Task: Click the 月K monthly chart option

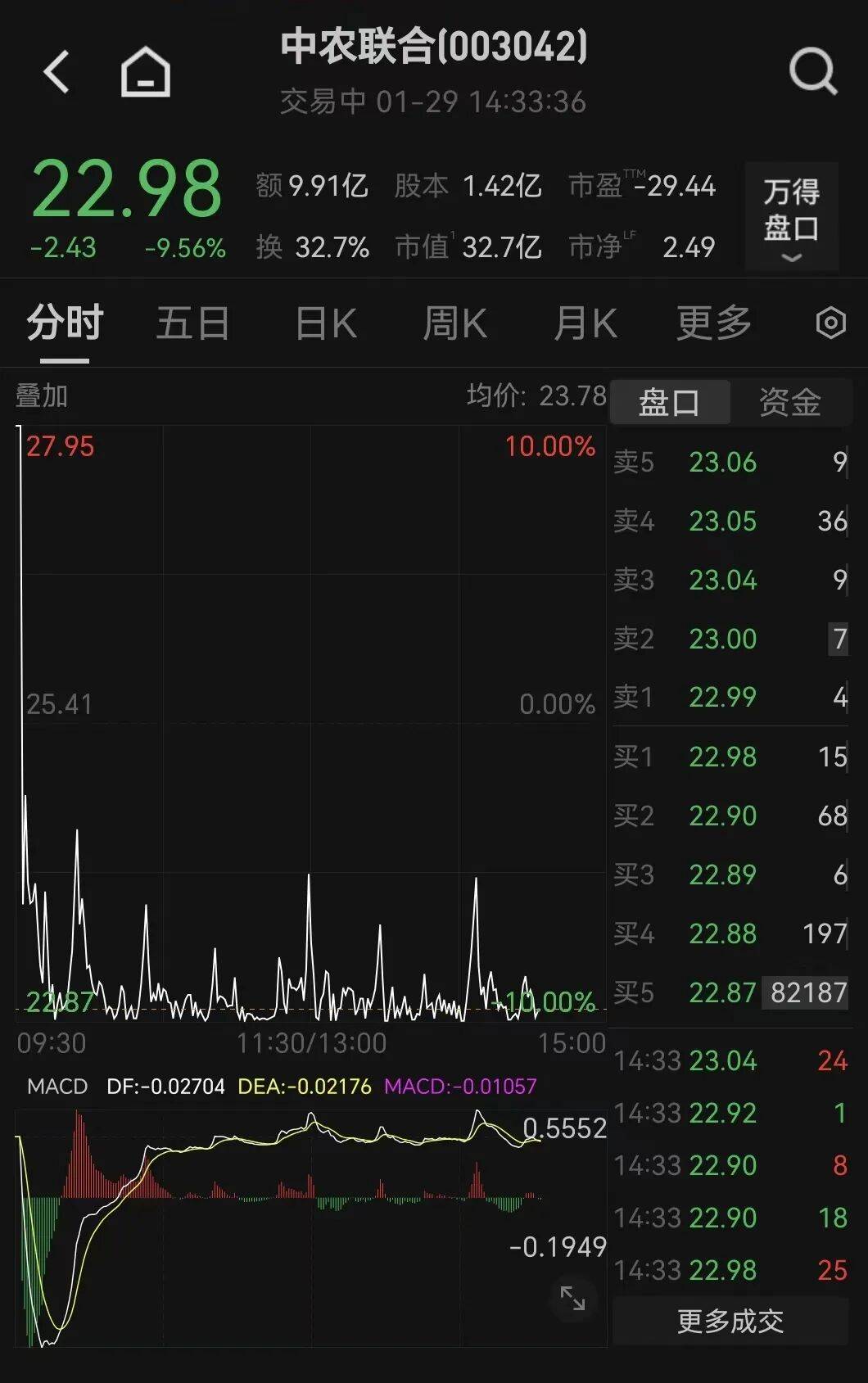Action: point(585,323)
